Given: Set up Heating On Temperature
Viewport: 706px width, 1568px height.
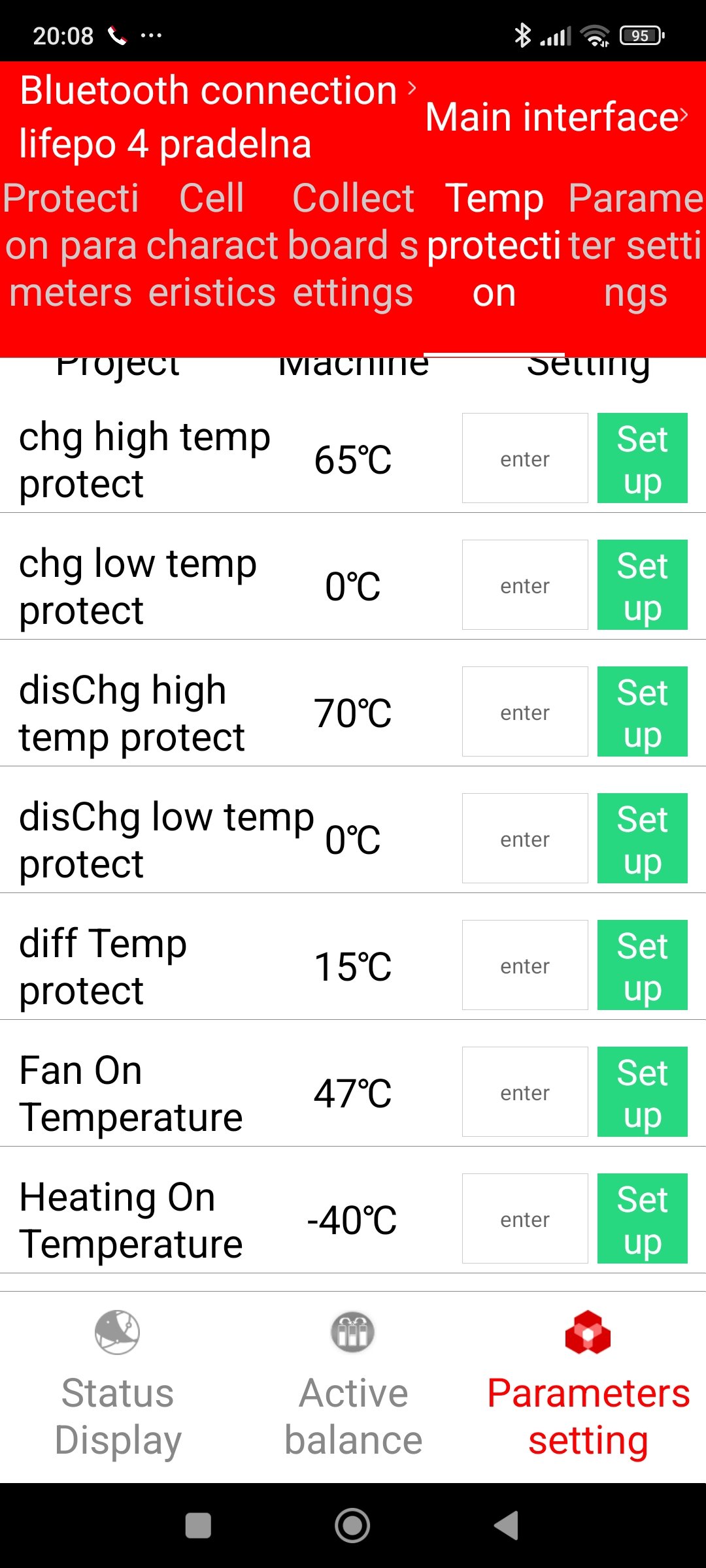Looking at the screenshot, I should [x=642, y=1219].
